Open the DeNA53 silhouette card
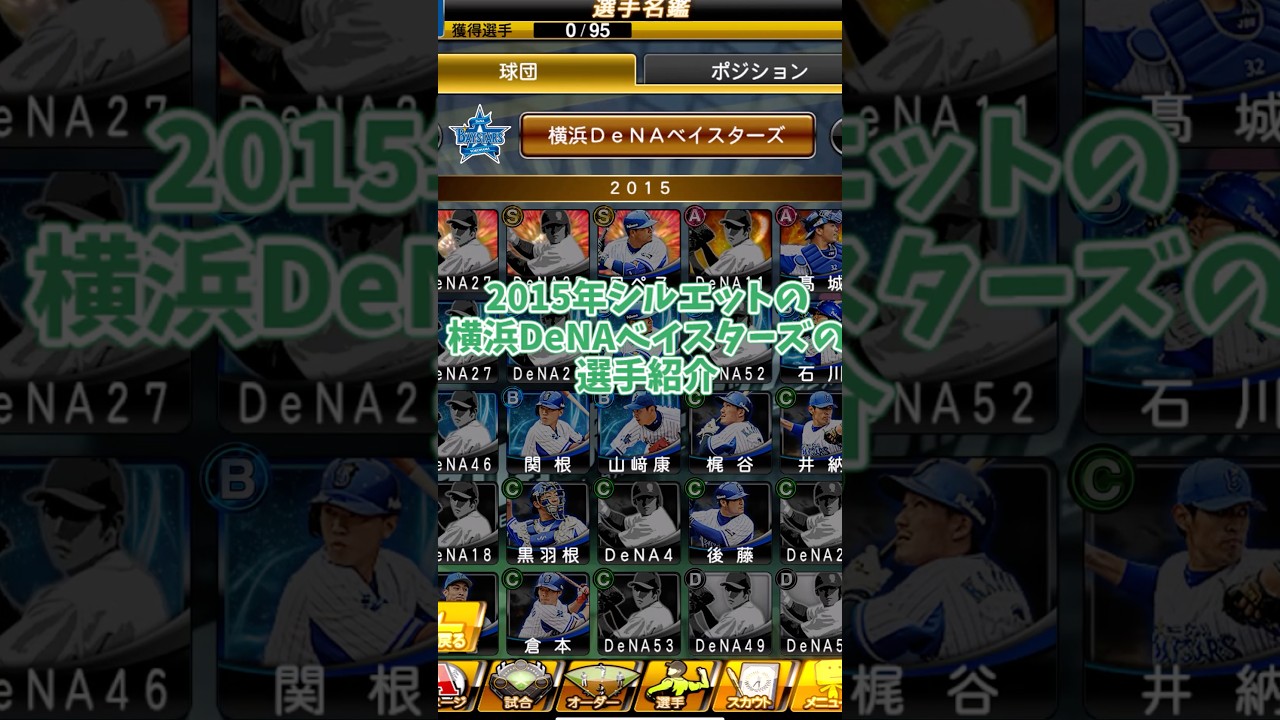1280x720 pixels. [639, 612]
